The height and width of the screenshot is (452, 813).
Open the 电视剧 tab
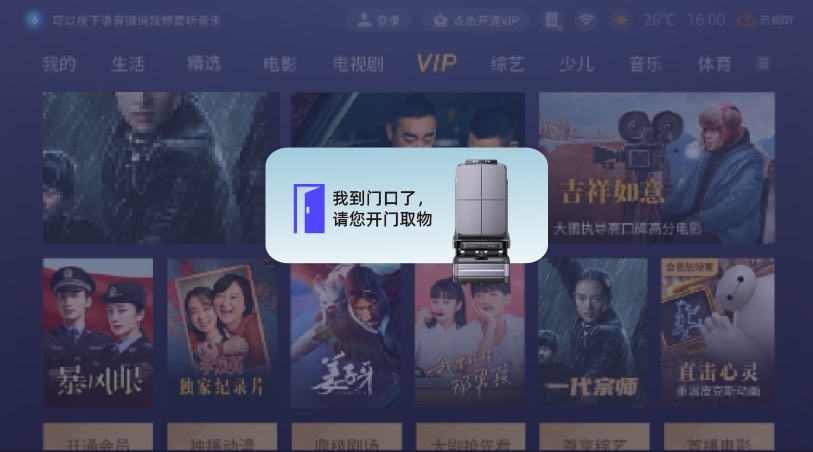coord(358,64)
